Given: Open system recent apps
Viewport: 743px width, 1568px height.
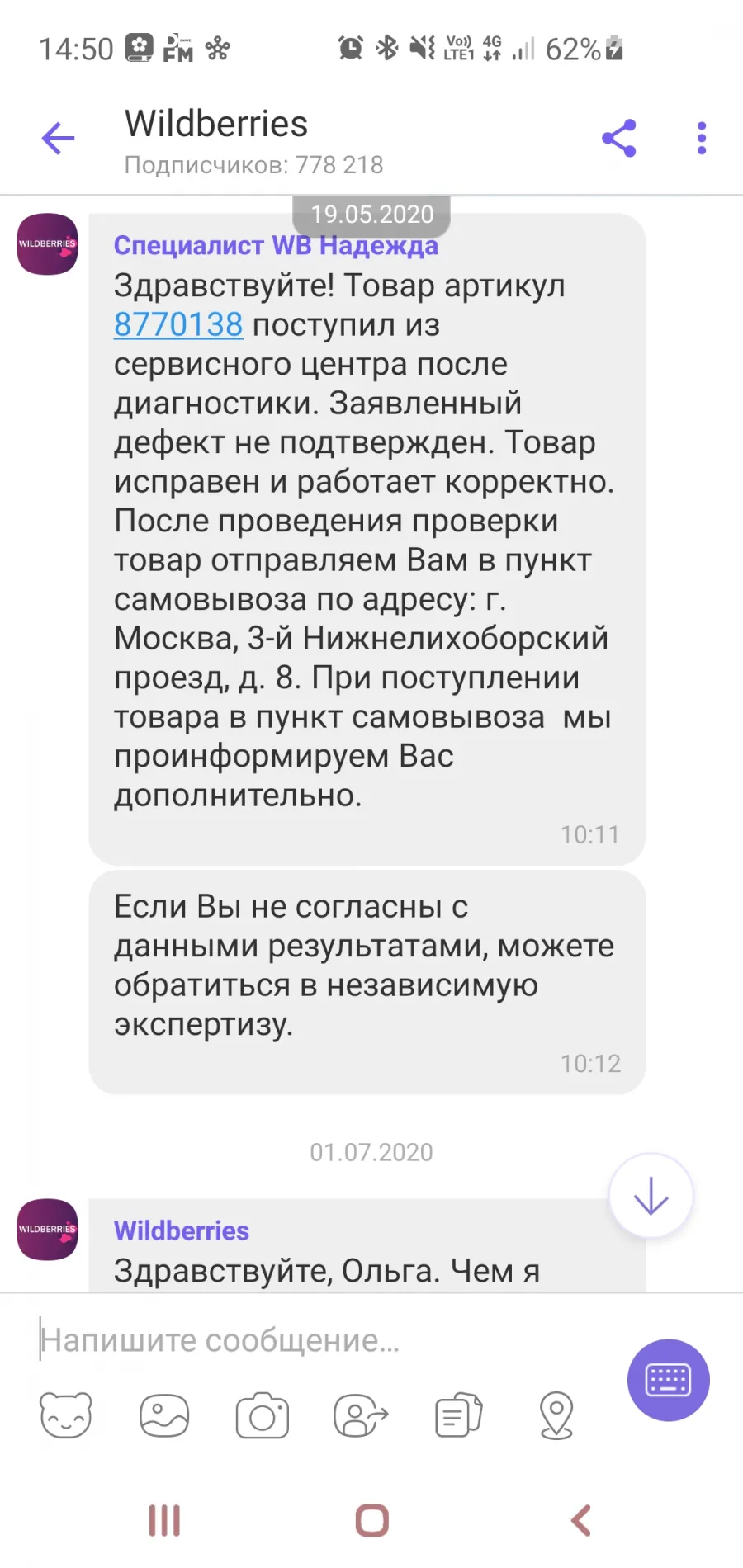Looking at the screenshot, I should 164,1520.
